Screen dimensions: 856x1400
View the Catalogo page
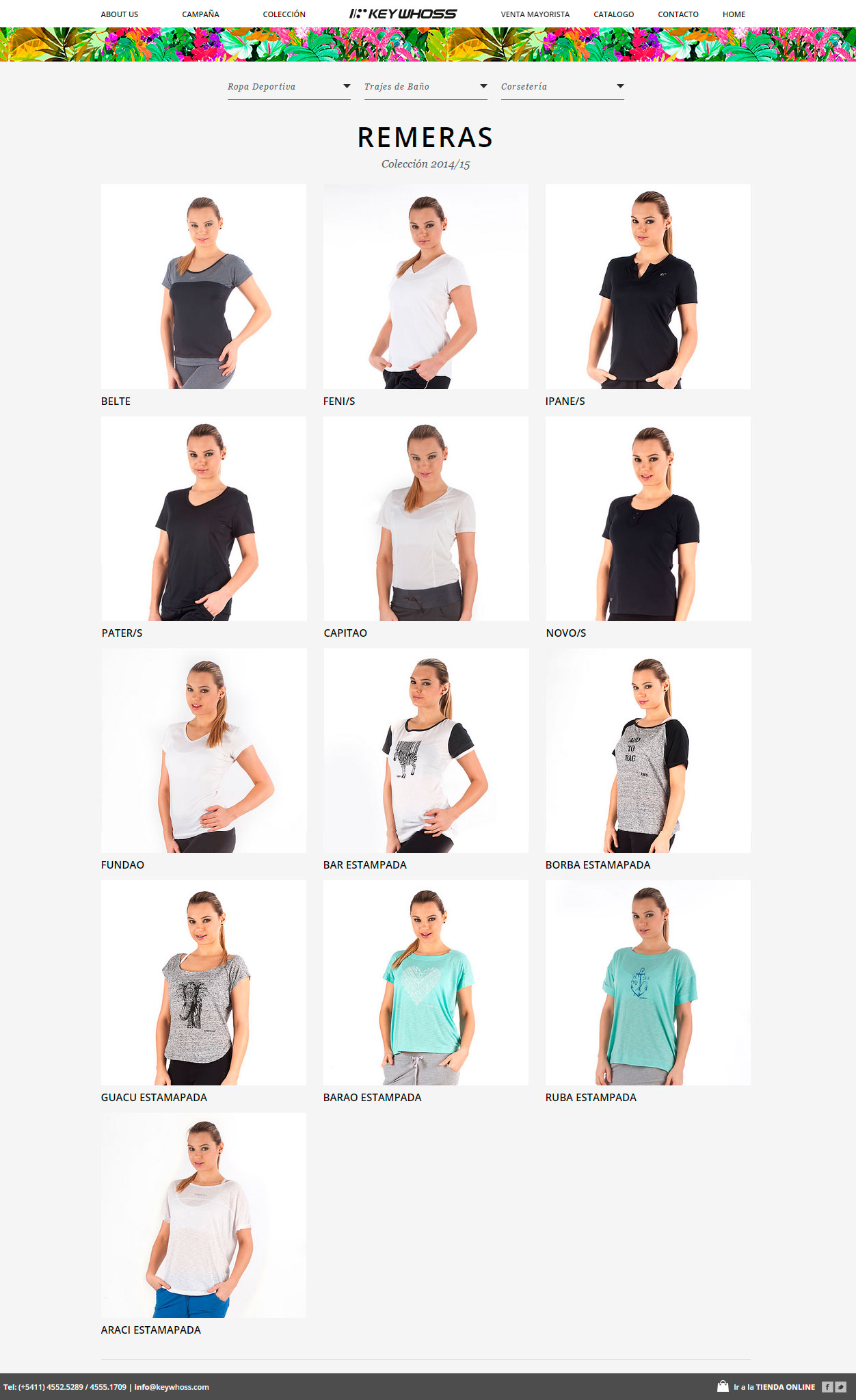[613, 14]
